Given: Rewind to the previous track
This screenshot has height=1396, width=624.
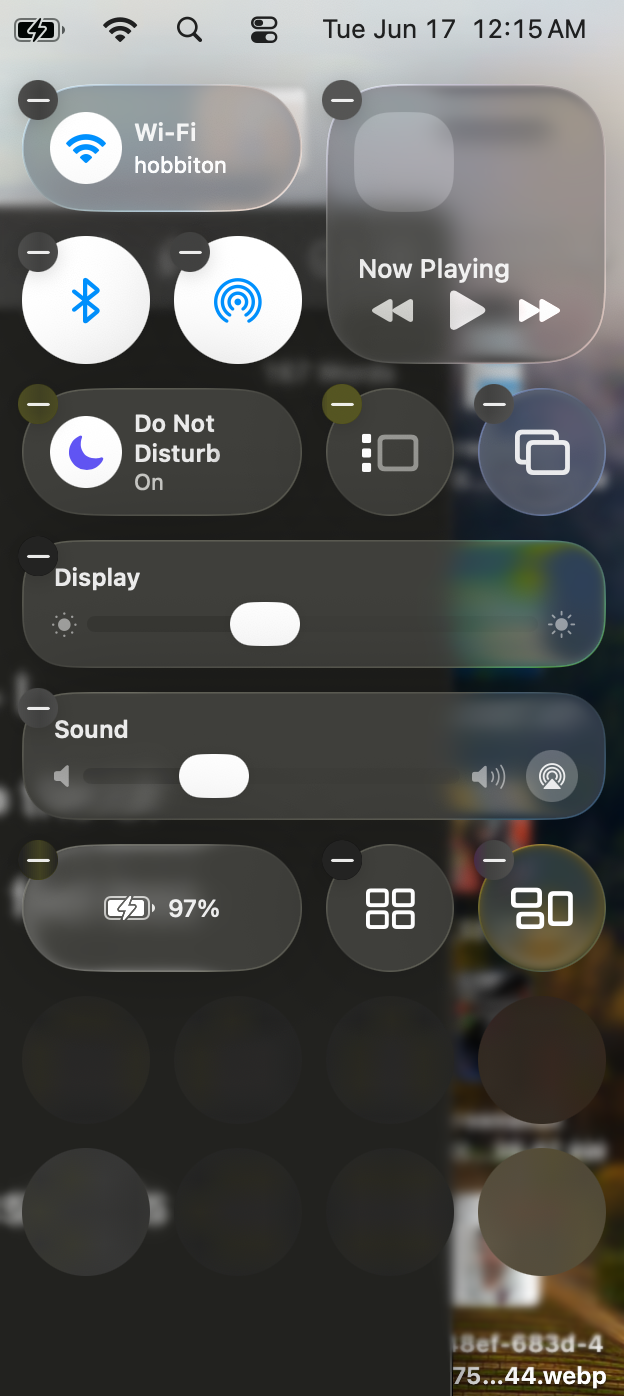Looking at the screenshot, I should 393,311.
